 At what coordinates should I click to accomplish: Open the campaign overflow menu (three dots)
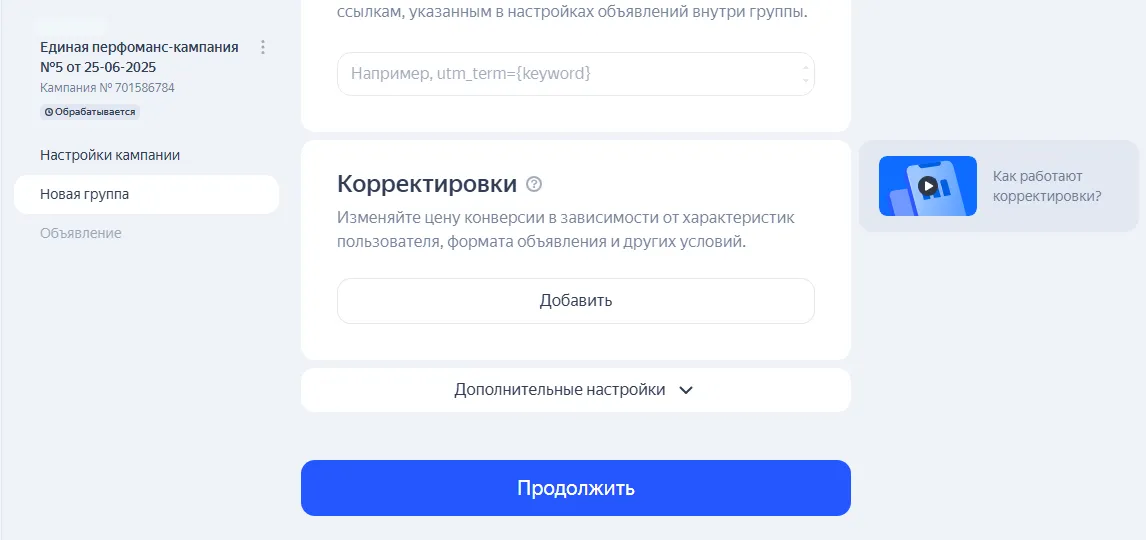[x=263, y=47]
